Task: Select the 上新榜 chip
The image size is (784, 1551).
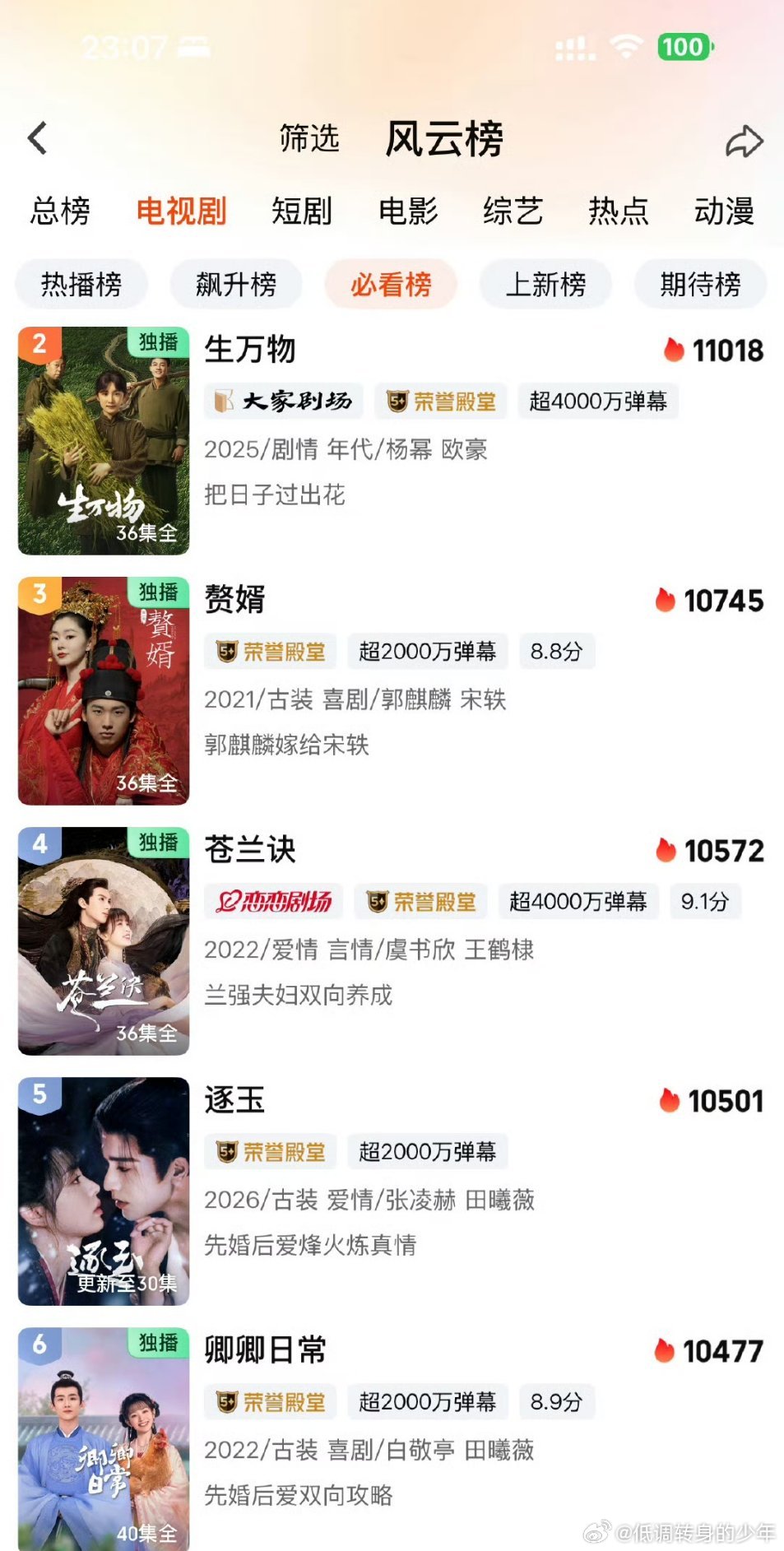Action: [x=545, y=285]
